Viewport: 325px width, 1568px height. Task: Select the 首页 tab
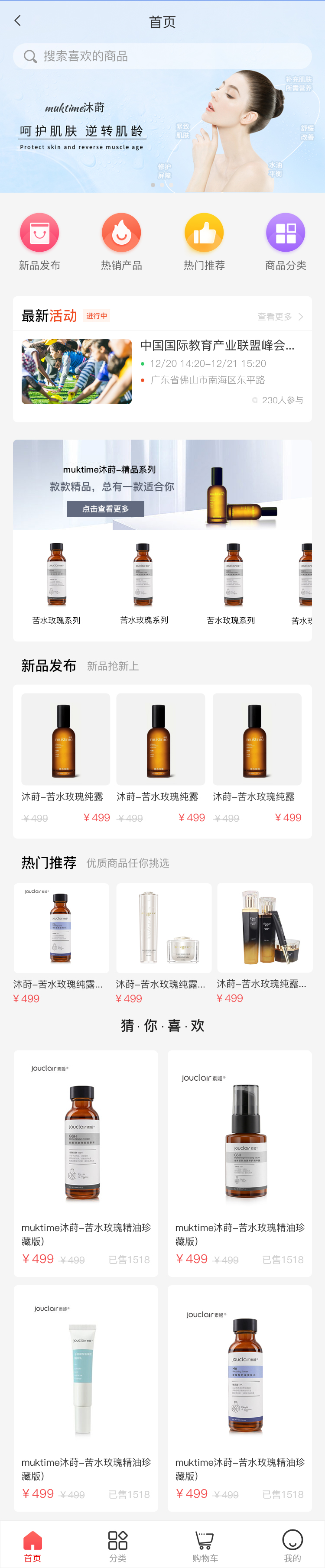click(33, 1545)
